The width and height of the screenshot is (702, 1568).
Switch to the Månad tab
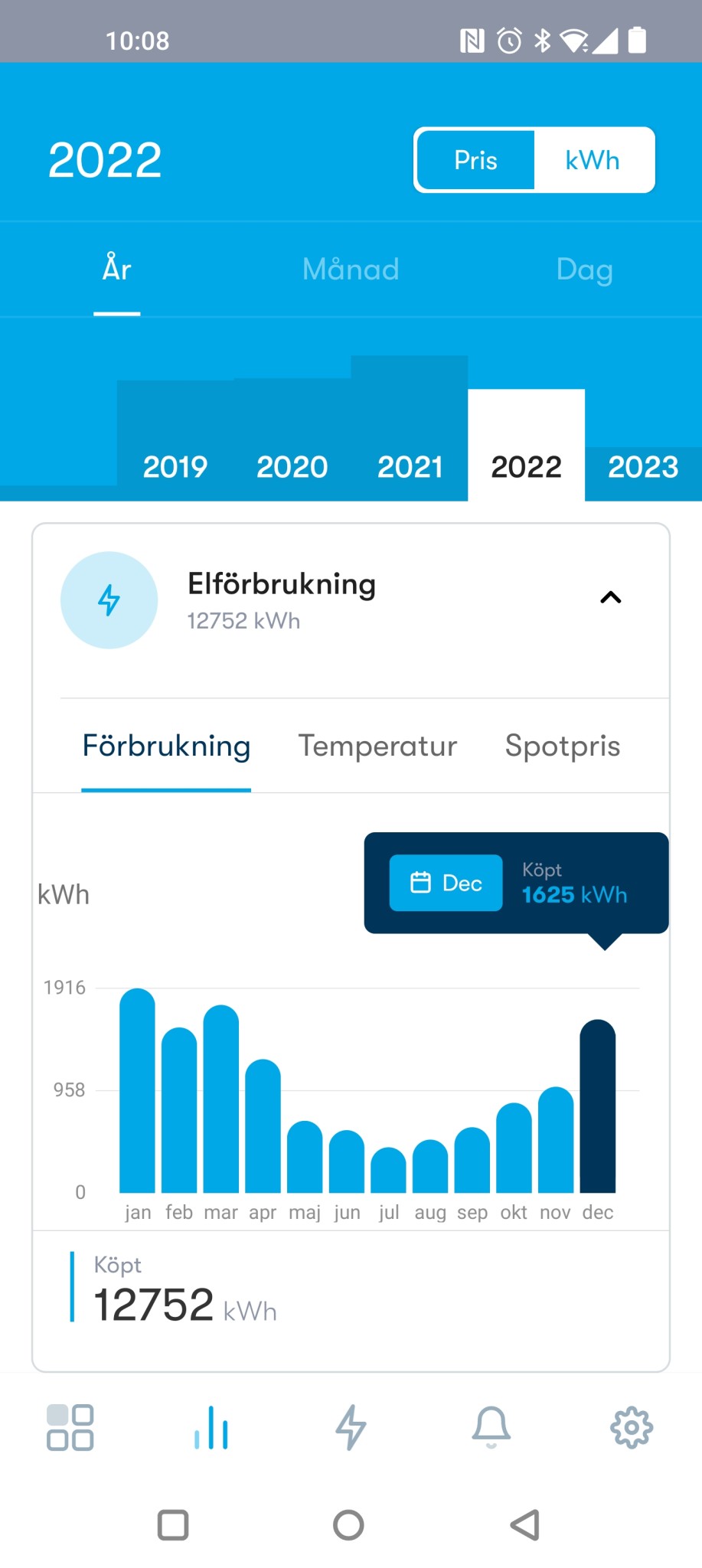(351, 269)
